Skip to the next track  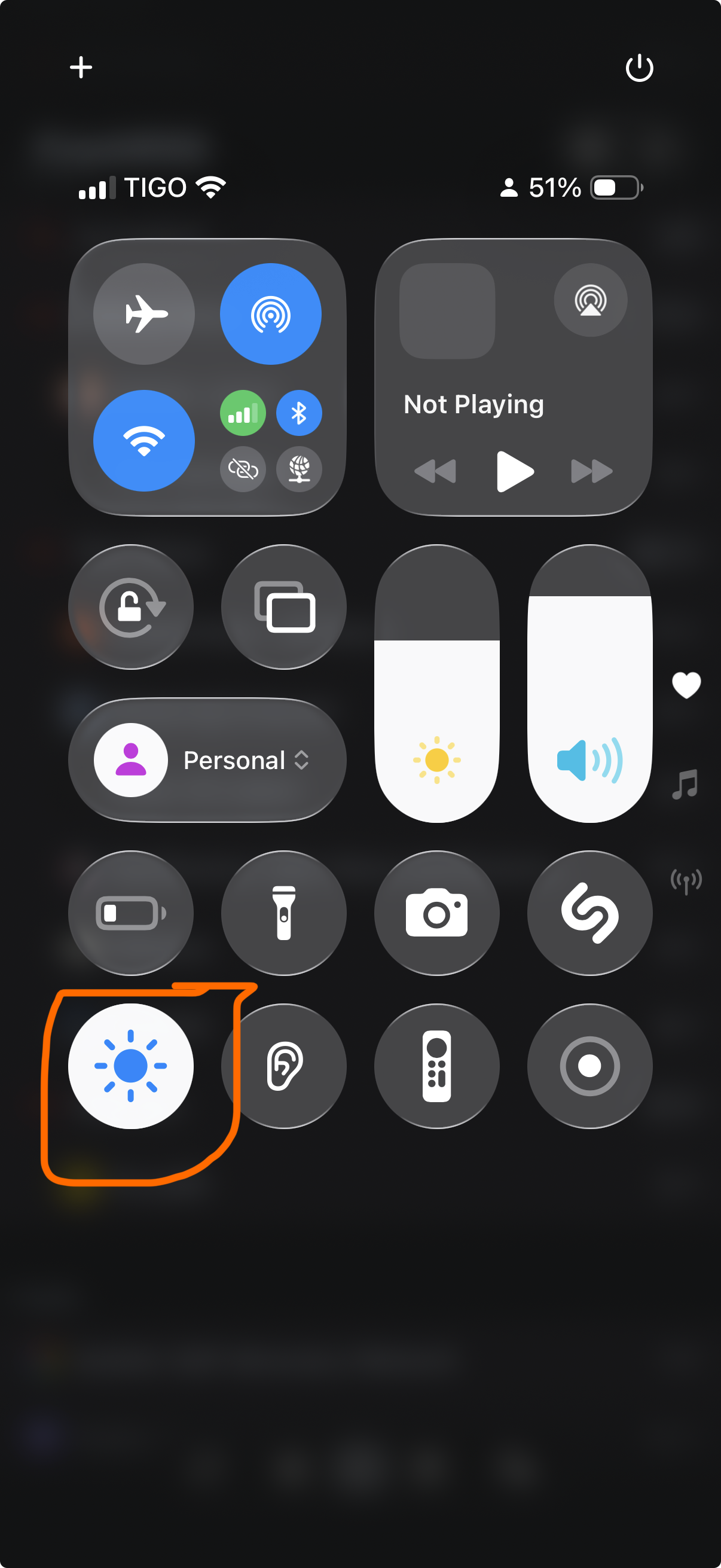point(591,471)
